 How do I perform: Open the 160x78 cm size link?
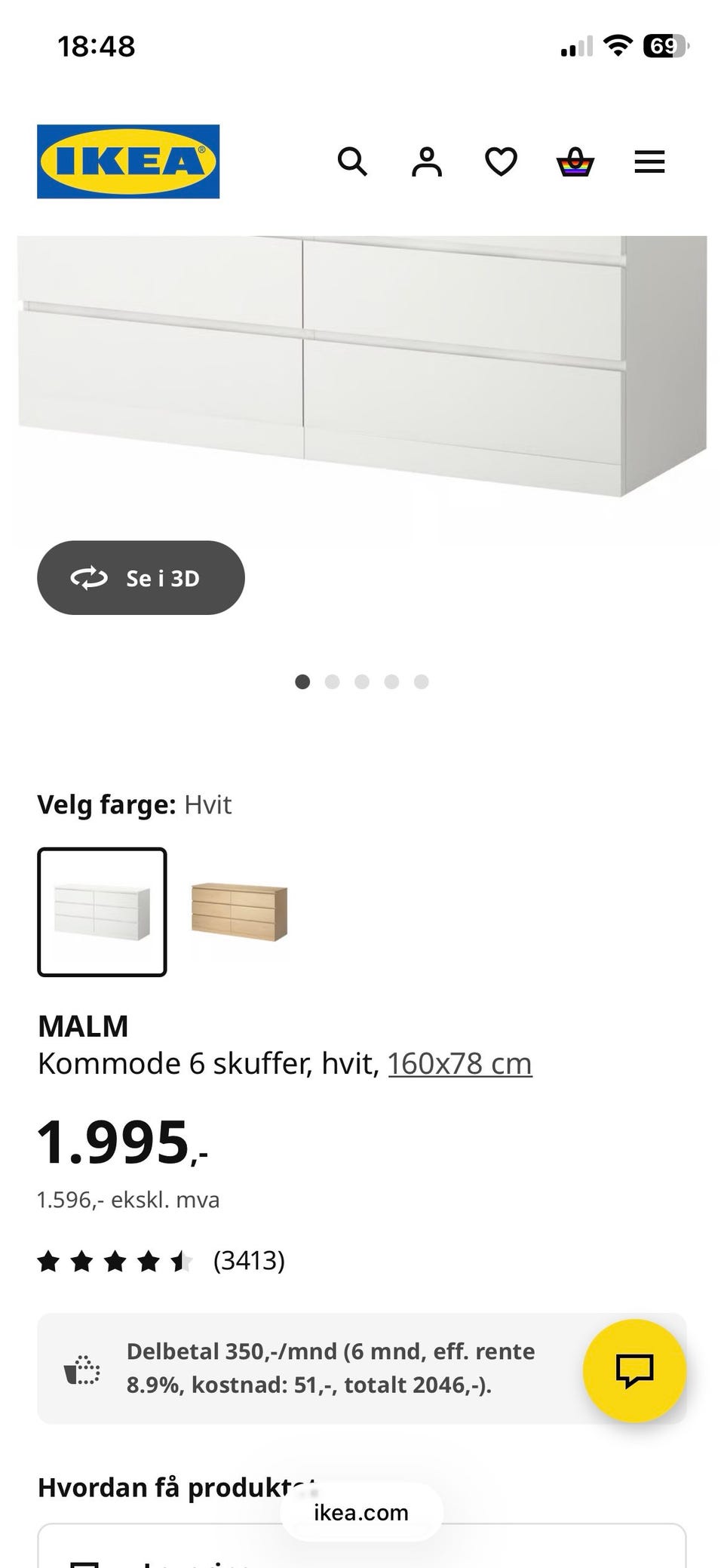[459, 1062]
